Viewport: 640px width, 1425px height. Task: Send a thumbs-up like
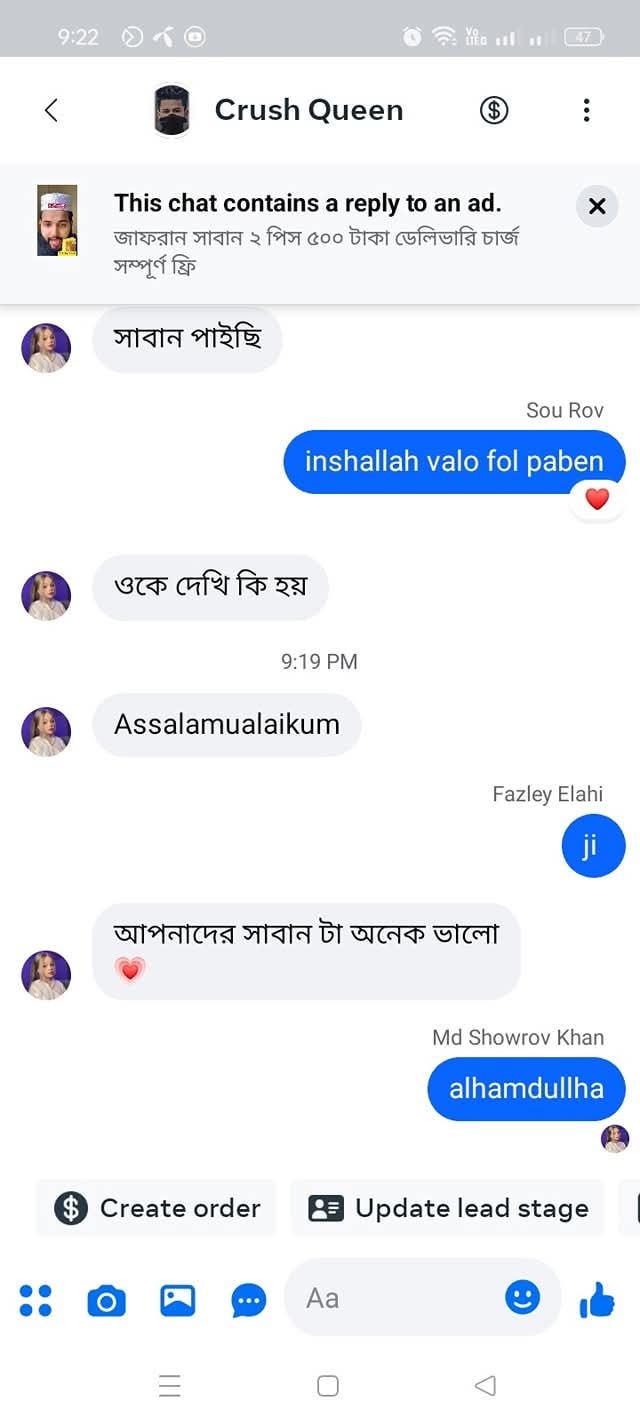click(597, 1300)
